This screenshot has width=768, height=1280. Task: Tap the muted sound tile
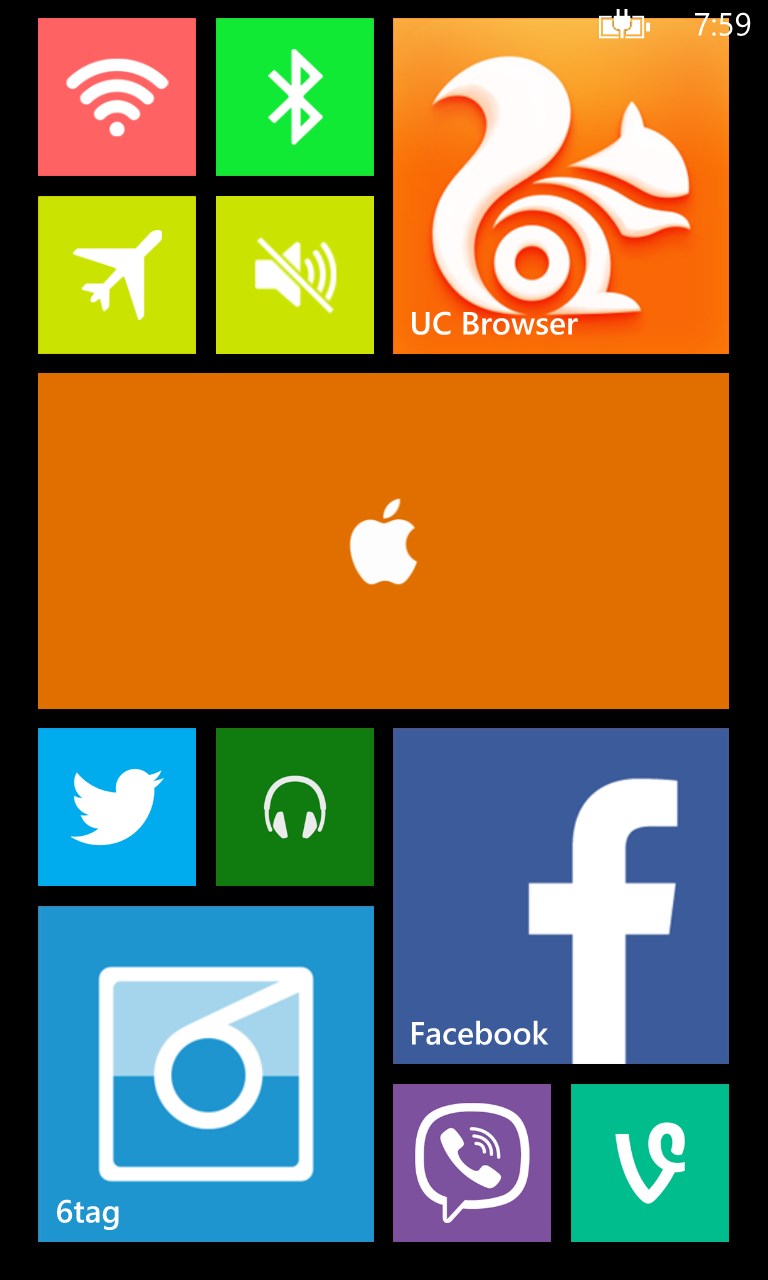[295, 275]
